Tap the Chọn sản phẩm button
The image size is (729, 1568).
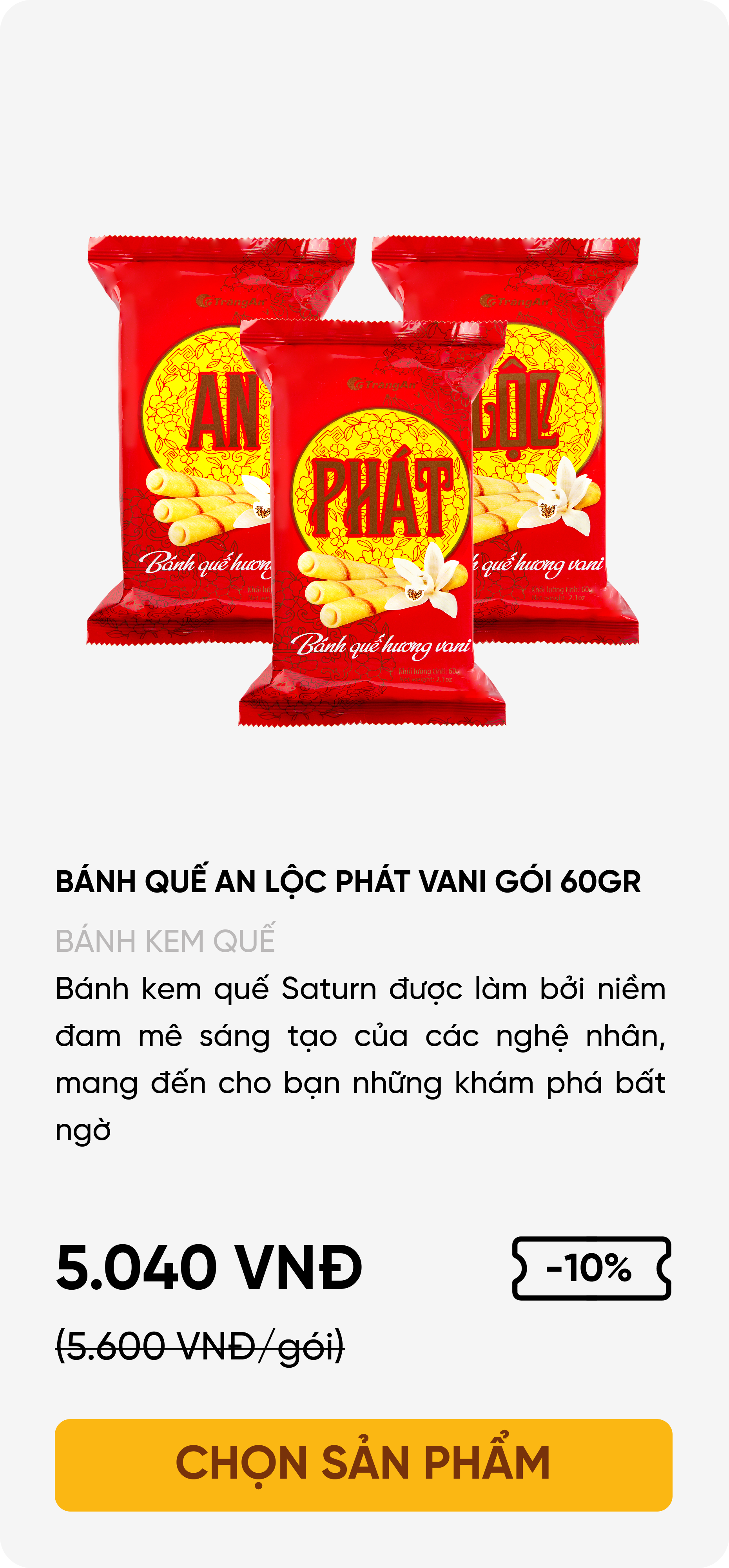click(363, 1465)
